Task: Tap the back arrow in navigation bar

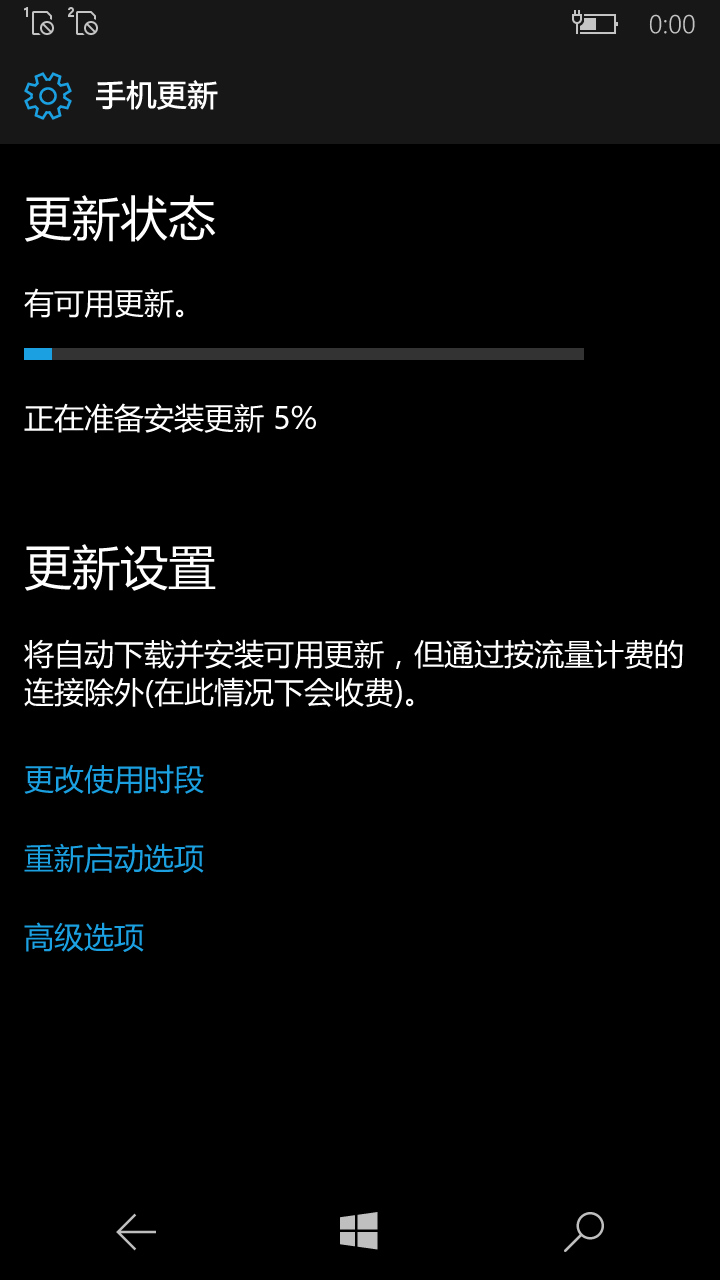Action: pyautogui.click(x=136, y=1231)
